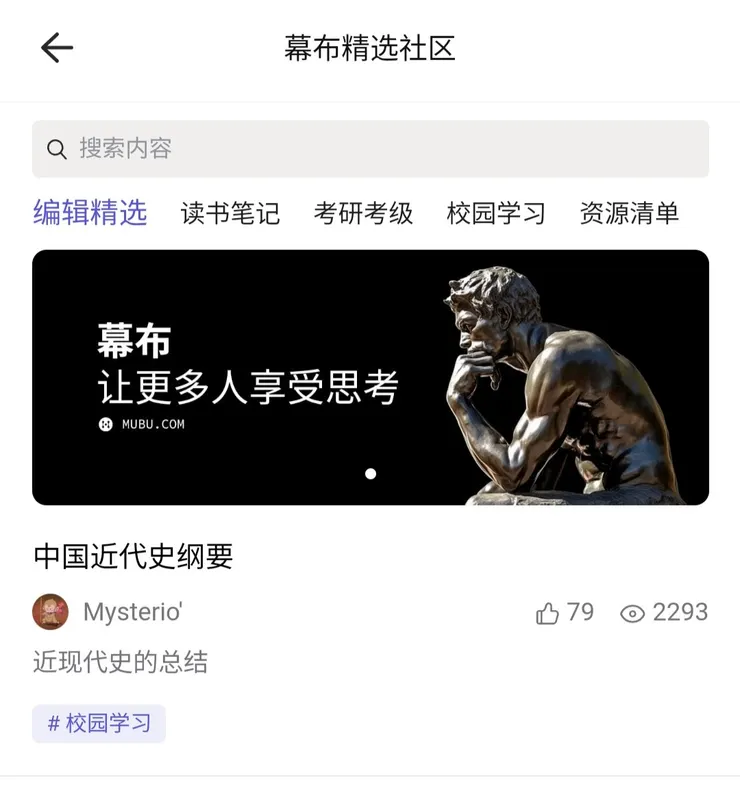This screenshot has height=789, width=740.
Task: Open the 中国近代史纲要 document
Action: (x=133, y=557)
